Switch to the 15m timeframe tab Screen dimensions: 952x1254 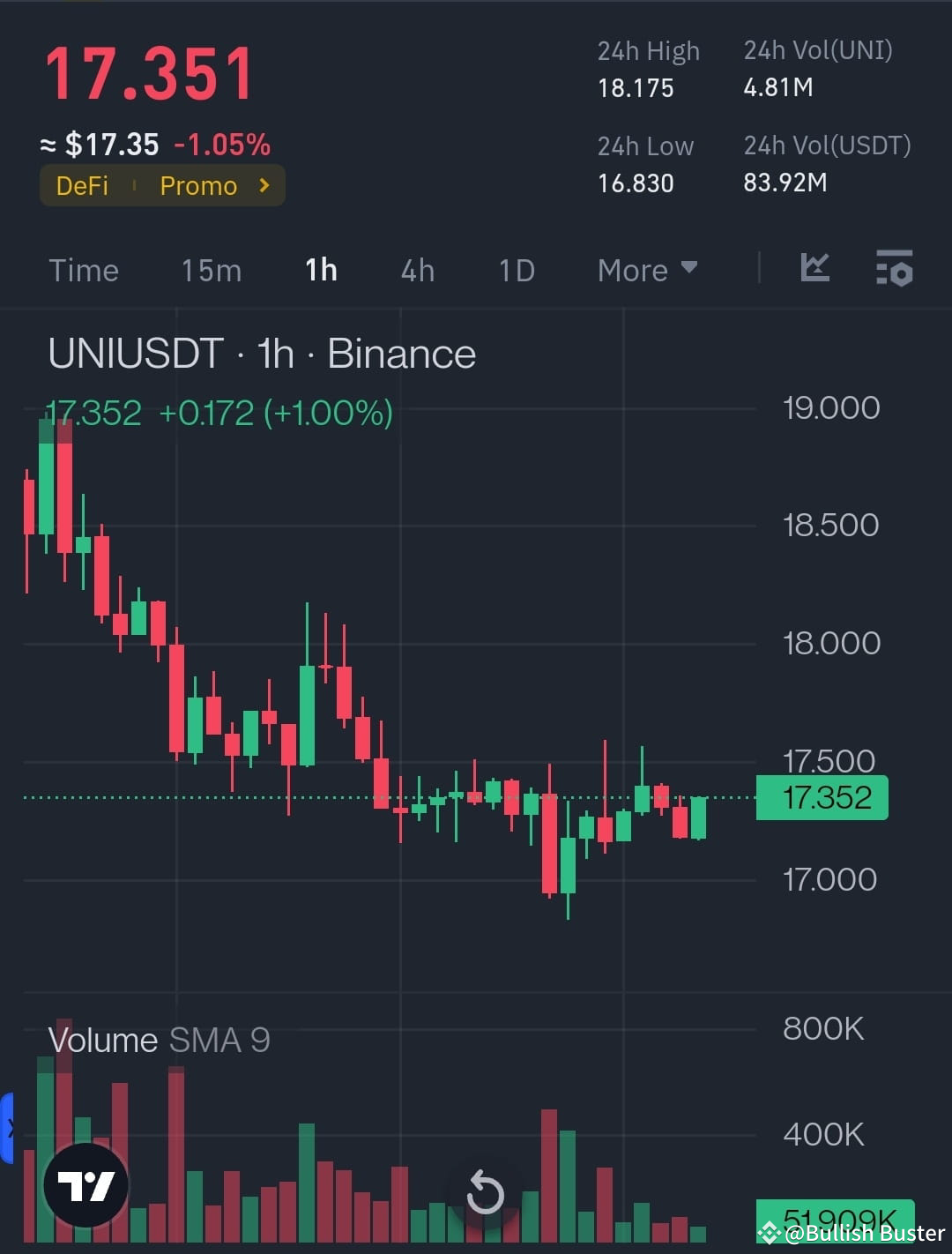tap(211, 270)
